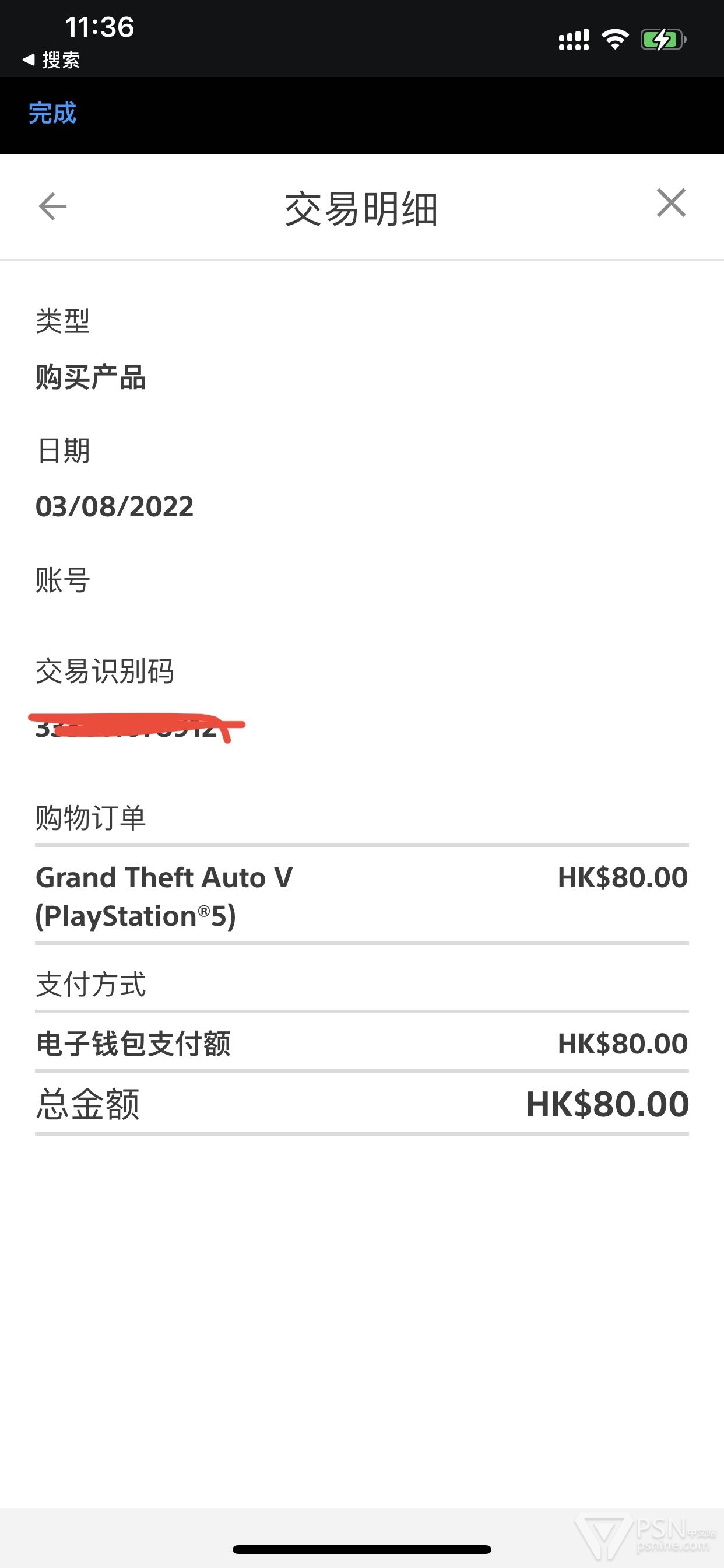Screen dimensions: 724x1568
Task: Return to 搜索 via the status bar
Action: (51, 60)
